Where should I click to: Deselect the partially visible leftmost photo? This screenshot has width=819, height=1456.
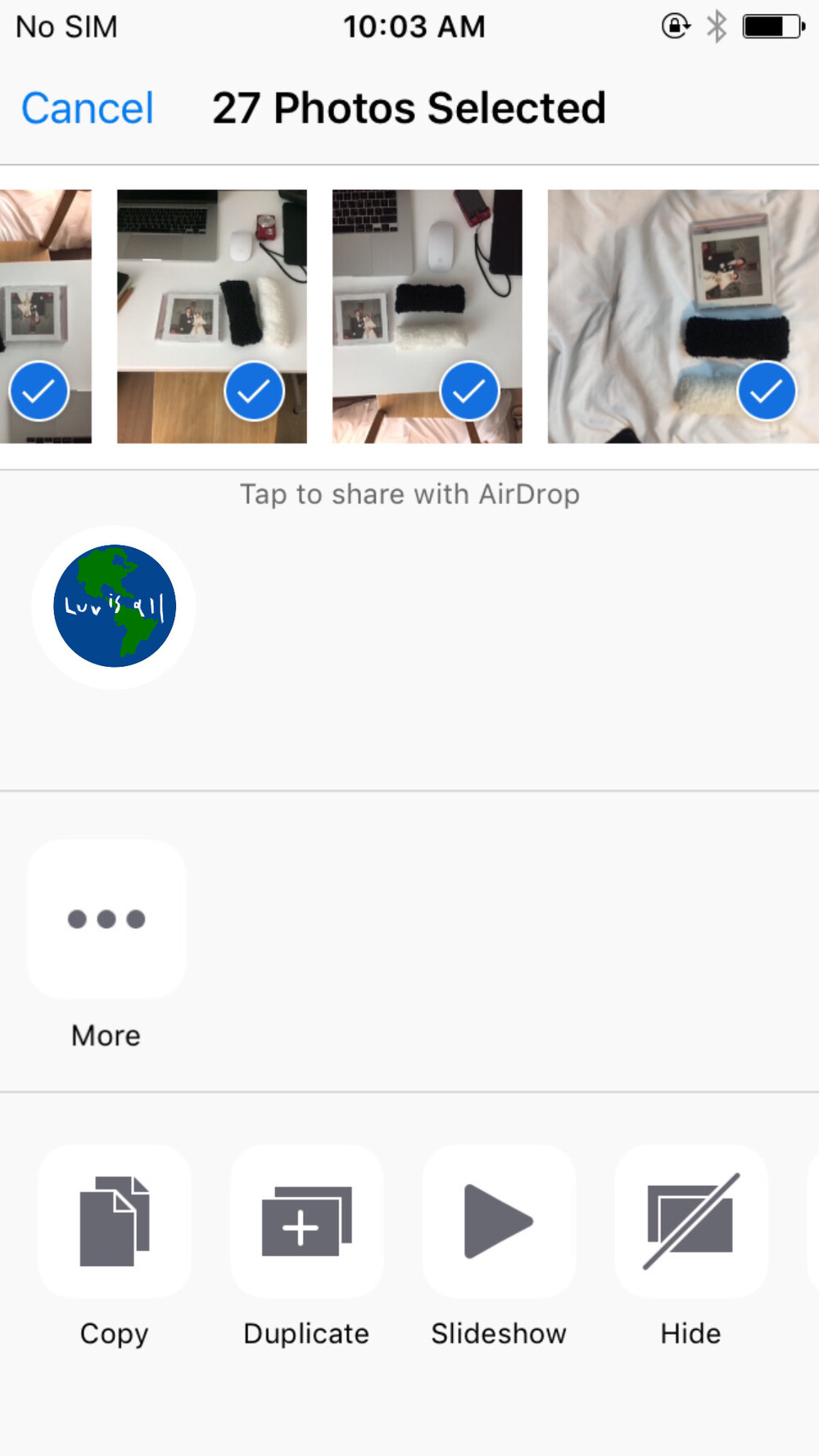coord(46,316)
